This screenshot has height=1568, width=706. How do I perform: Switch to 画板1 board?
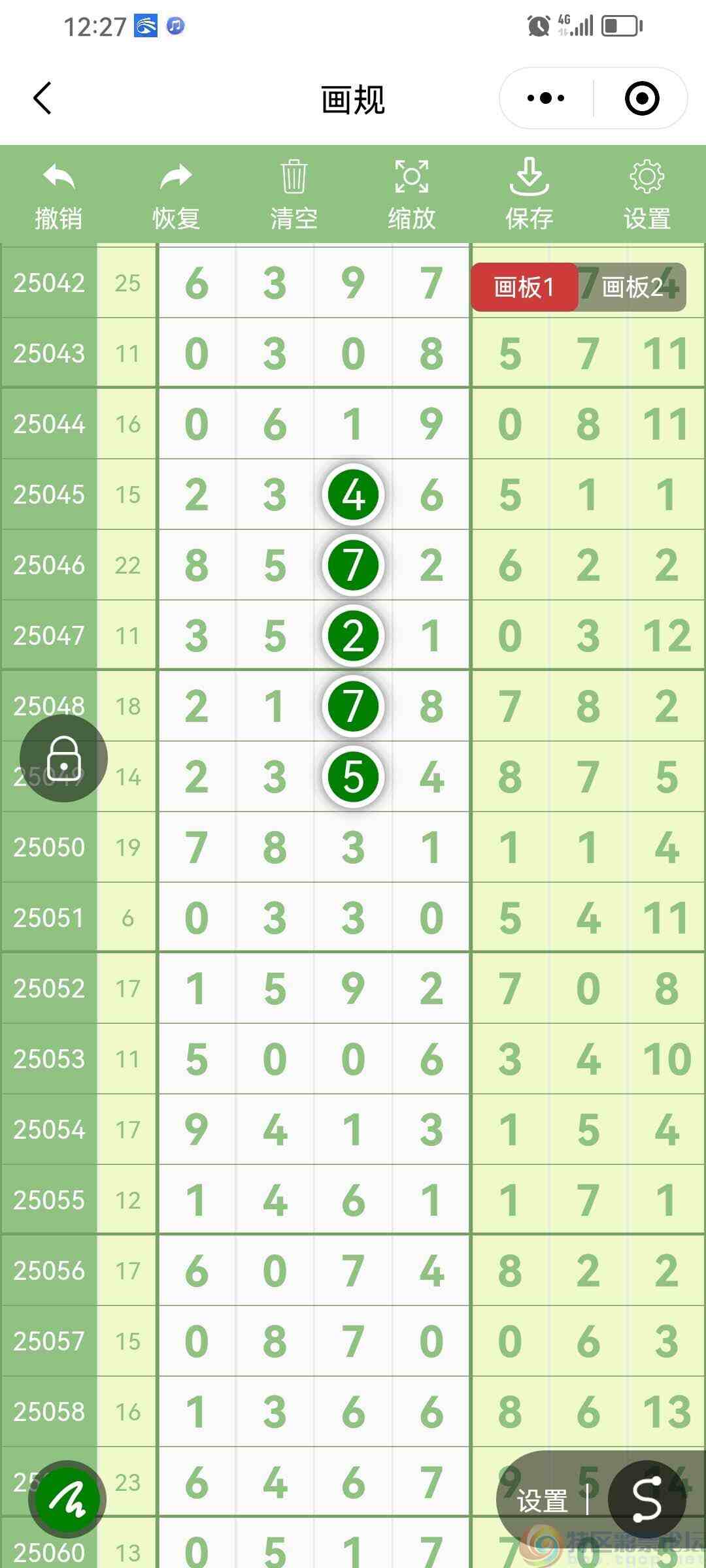525,287
